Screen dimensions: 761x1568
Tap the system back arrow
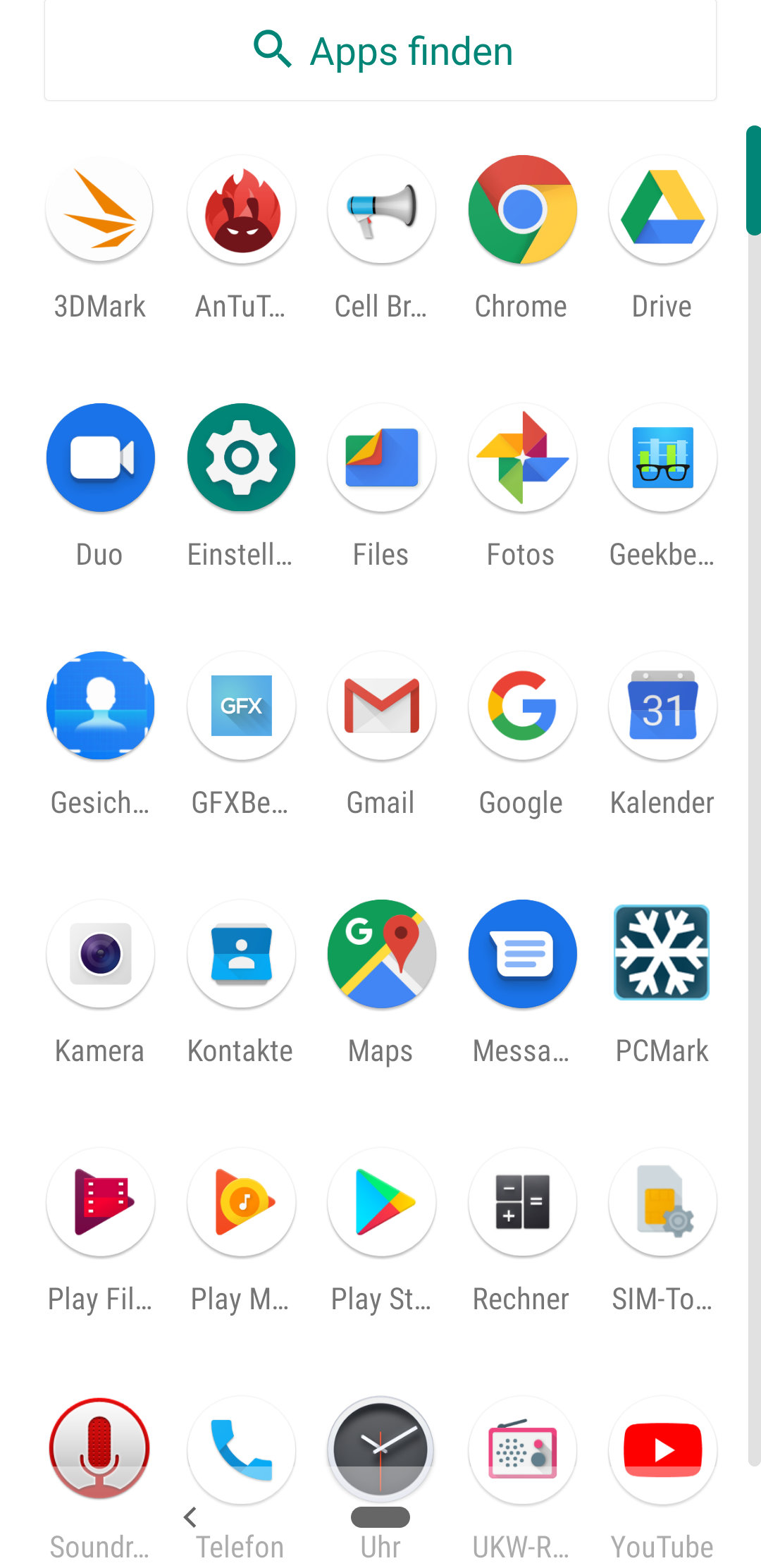(190, 1517)
